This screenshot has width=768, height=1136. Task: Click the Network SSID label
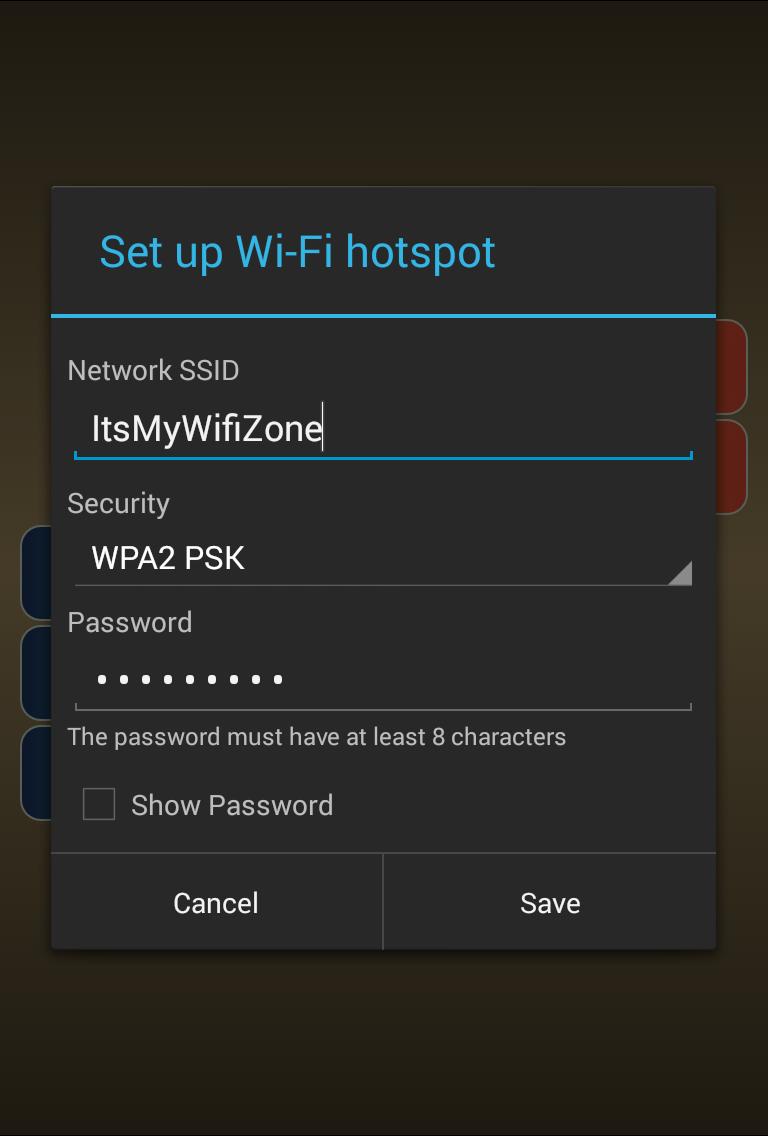[152, 370]
